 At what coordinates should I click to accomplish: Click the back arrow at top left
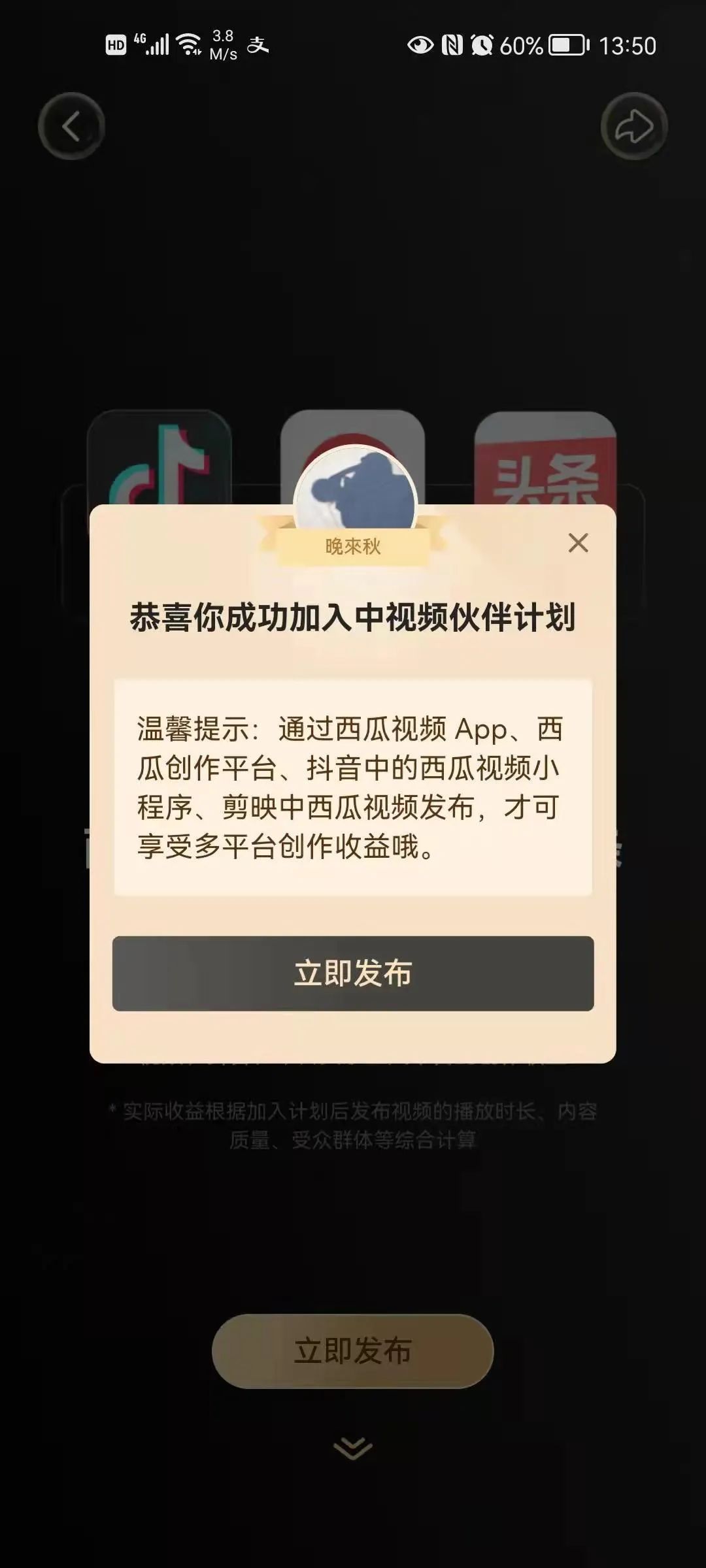71,126
